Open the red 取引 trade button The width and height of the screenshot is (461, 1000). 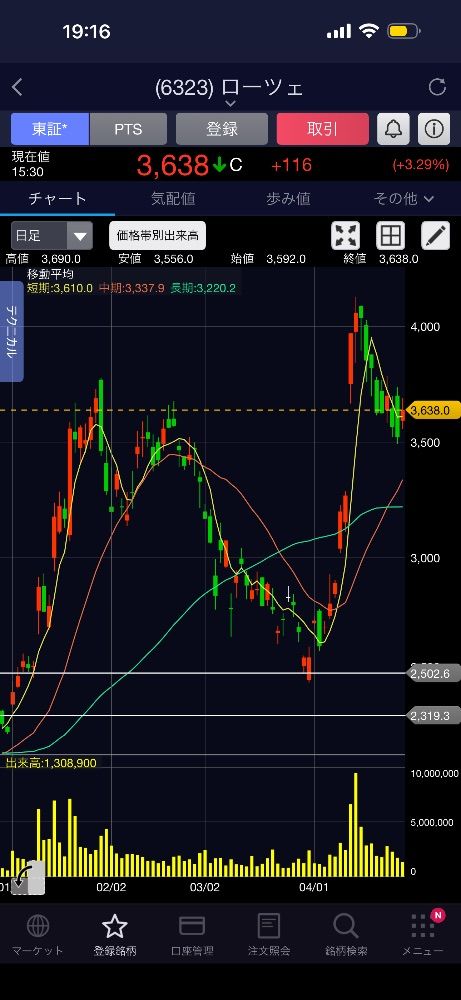click(x=323, y=129)
